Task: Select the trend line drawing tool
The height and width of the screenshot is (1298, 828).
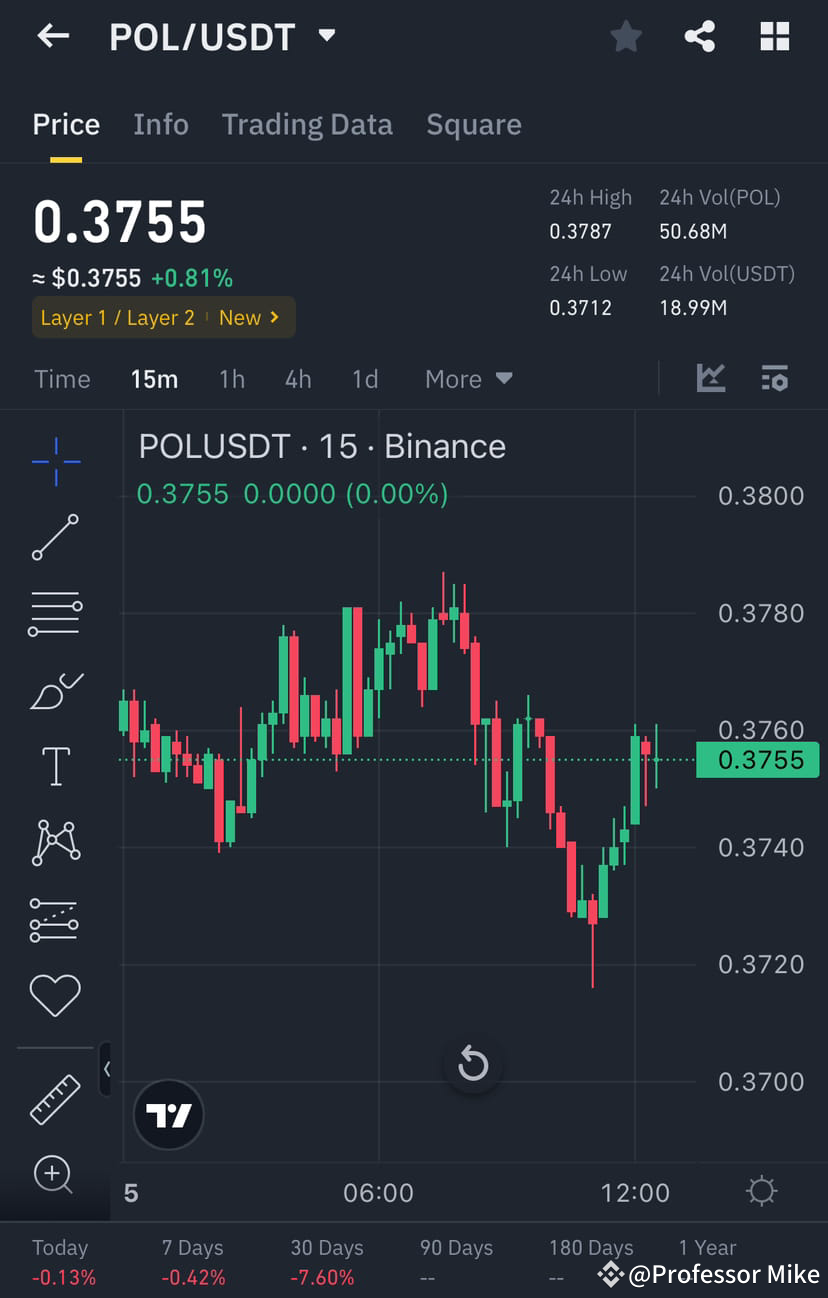Action: (x=55, y=538)
